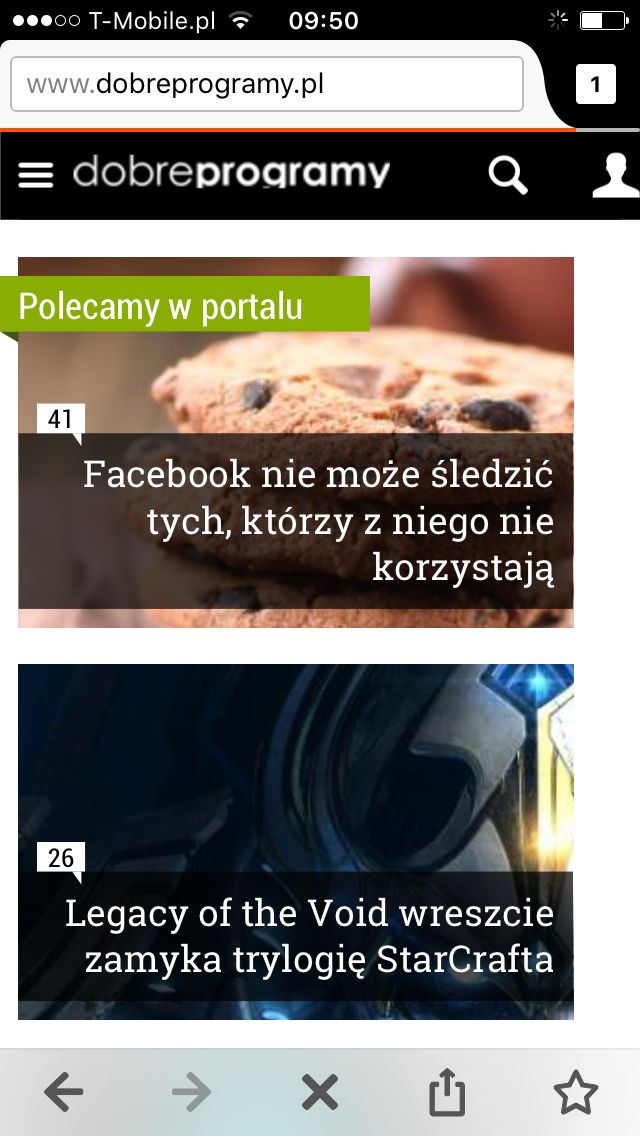
Task: Share this page
Action: coord(447,1091)
